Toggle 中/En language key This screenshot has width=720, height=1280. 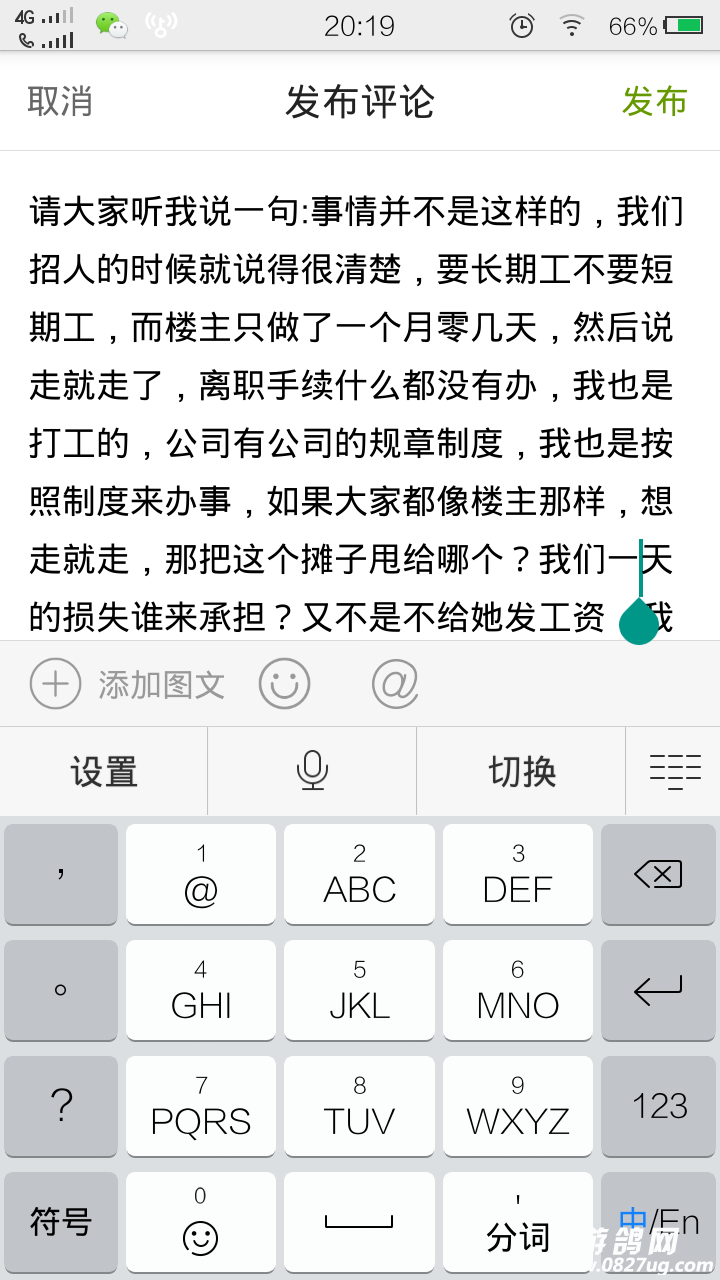(658, 1222)
